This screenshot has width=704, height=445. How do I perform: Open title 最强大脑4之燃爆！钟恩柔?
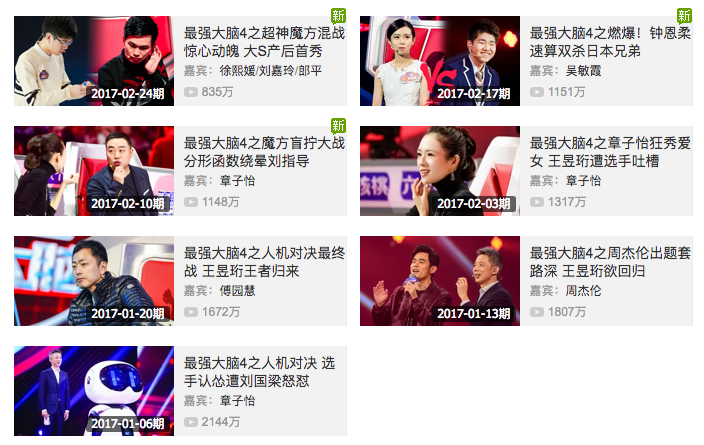point(600,33)
